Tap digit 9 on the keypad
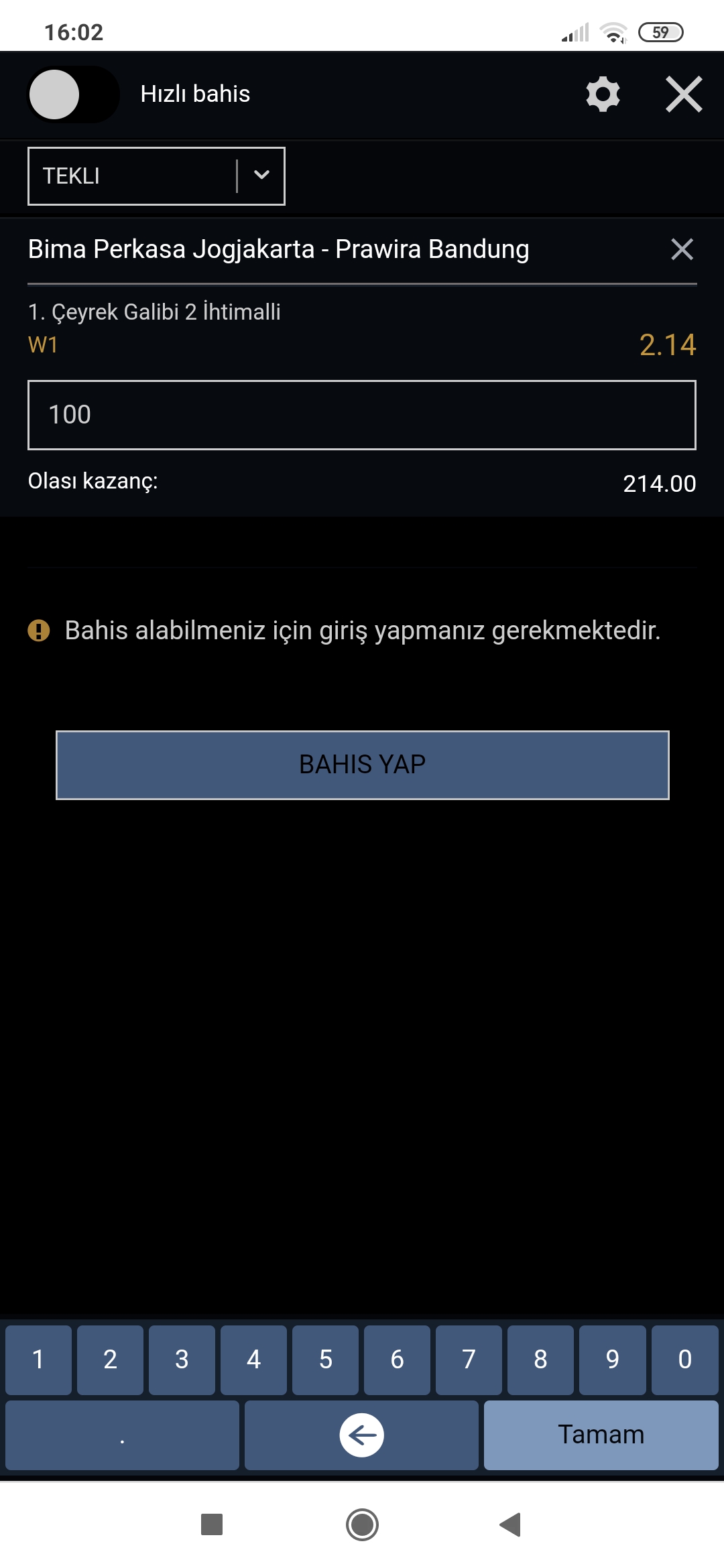 pos(612,1360)
